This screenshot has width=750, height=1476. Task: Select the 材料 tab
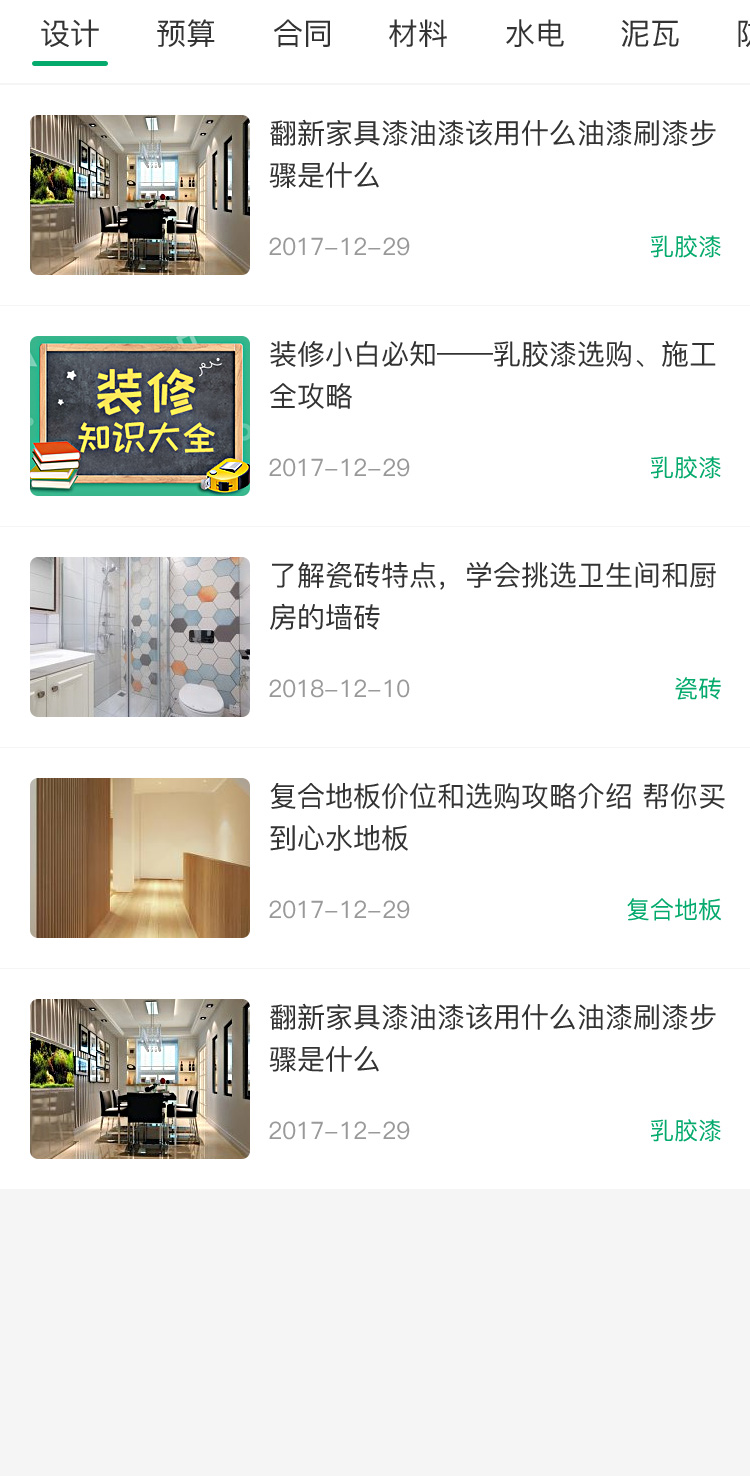click(x=418, y=34)
